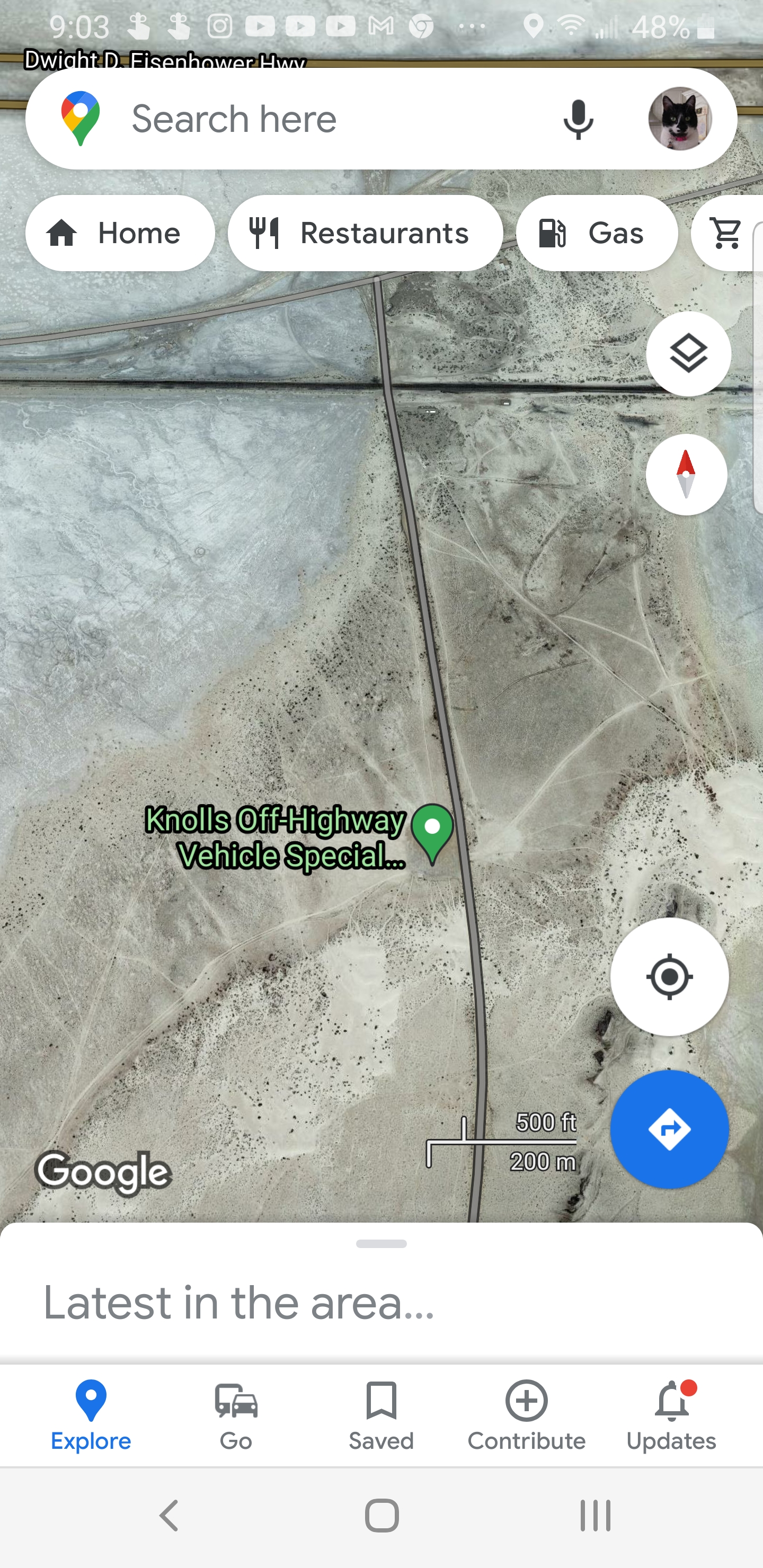Go to the phone home screen
The image size is (763, 1568).
(382, 1515)
